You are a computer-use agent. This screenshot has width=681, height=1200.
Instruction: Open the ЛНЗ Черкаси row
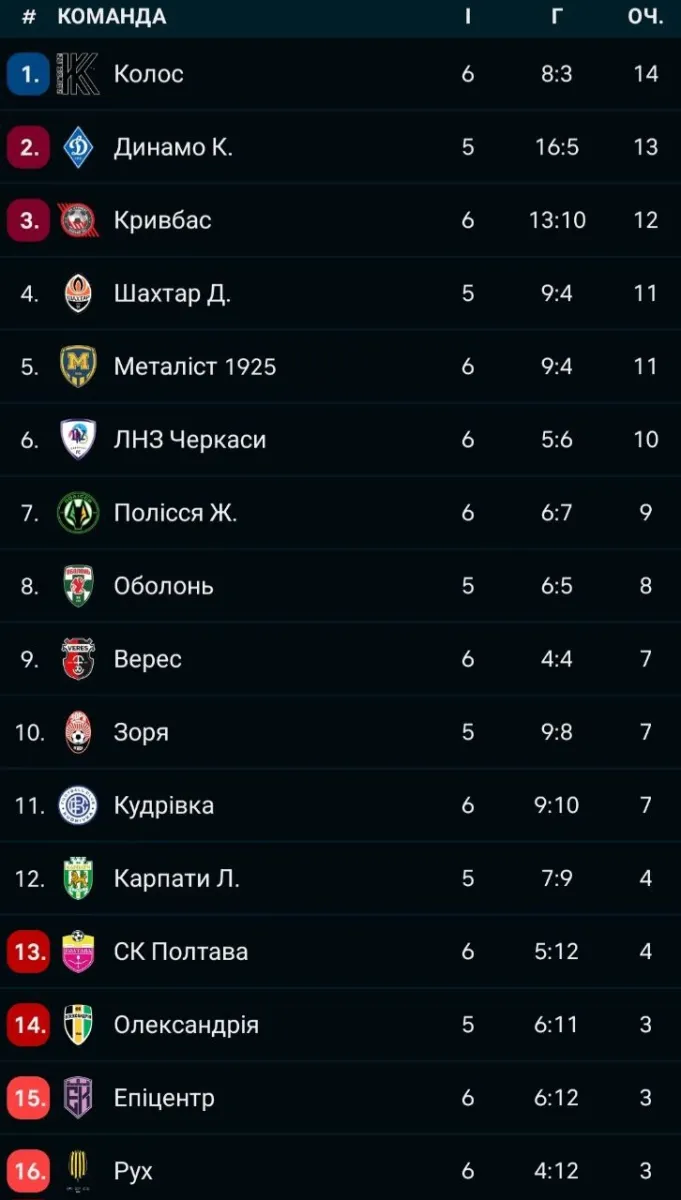tap(189, 439)
